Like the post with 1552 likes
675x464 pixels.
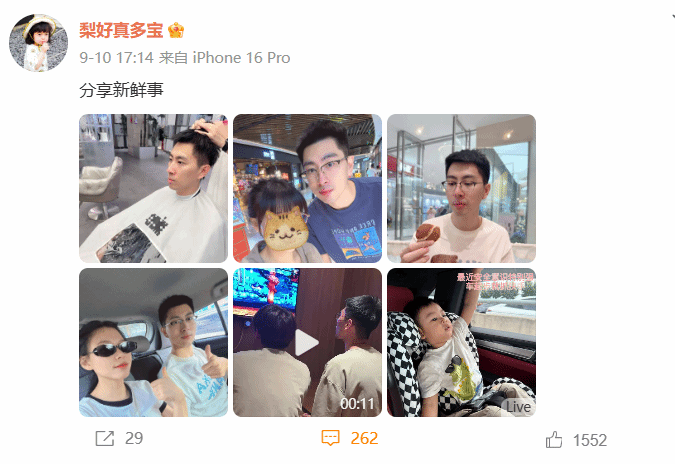click(x=577, y=440)
